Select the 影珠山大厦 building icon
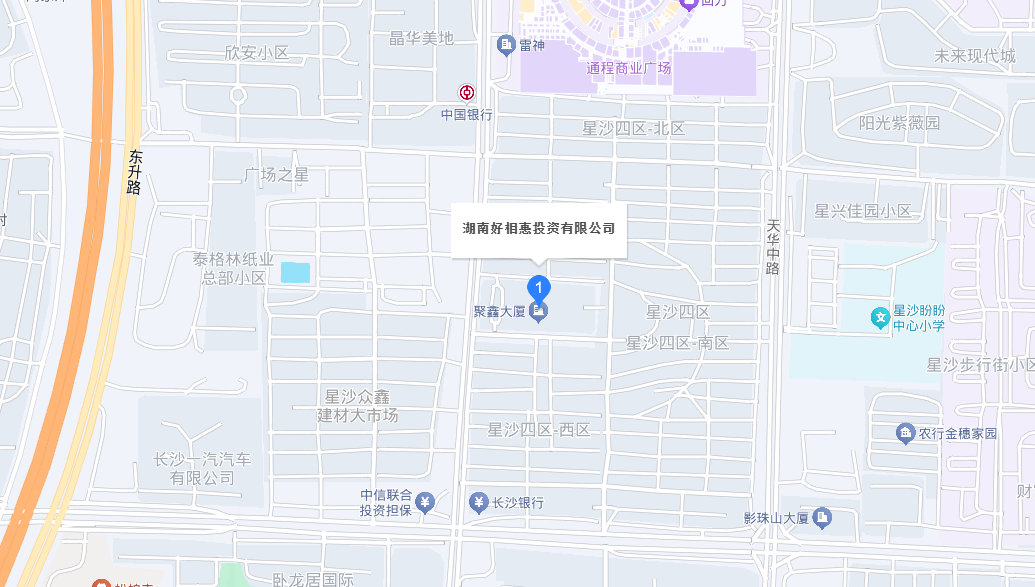 tap(822, 517)
